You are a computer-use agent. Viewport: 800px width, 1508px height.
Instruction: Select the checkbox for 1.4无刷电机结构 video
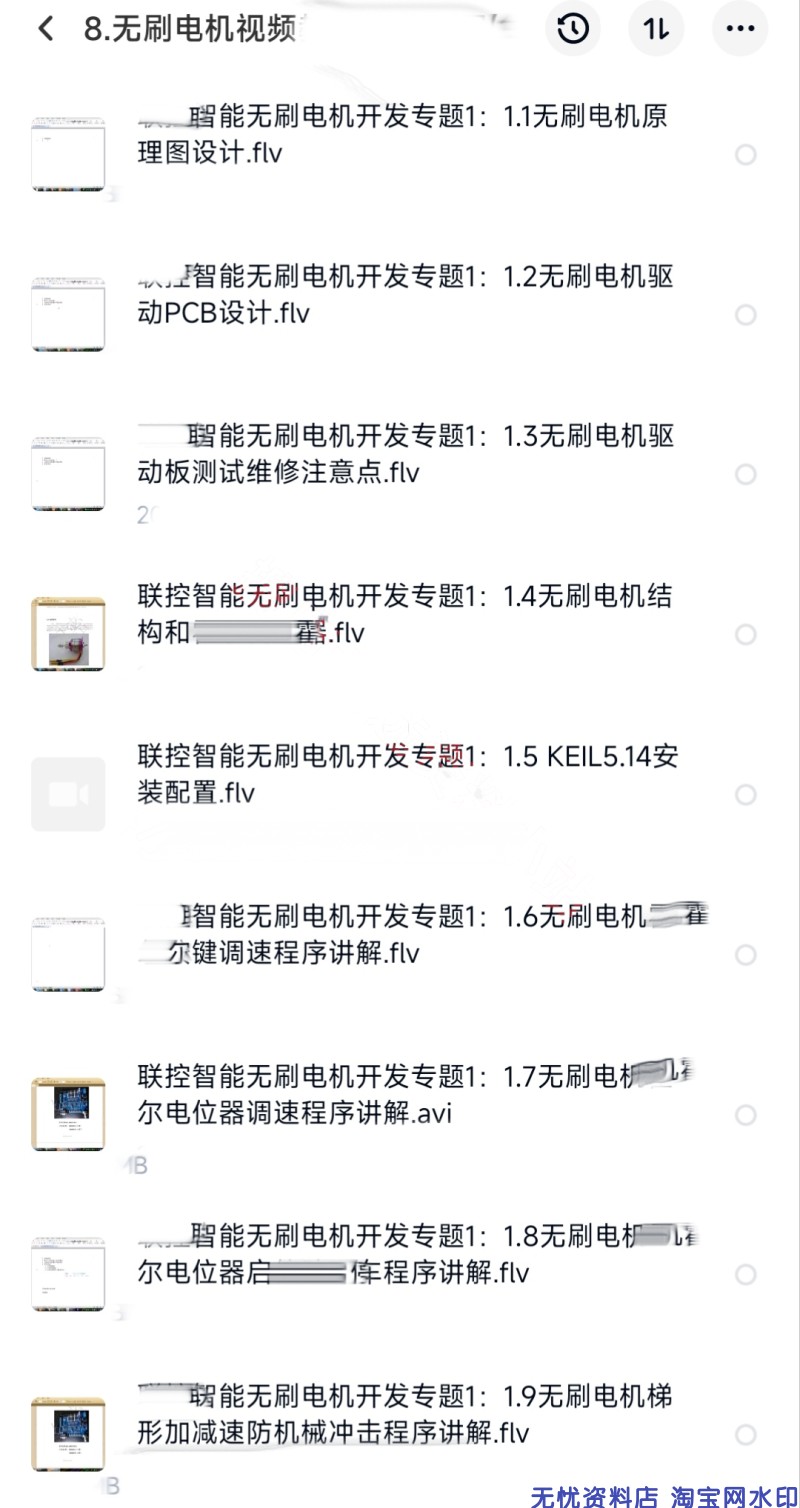(746, 634)
